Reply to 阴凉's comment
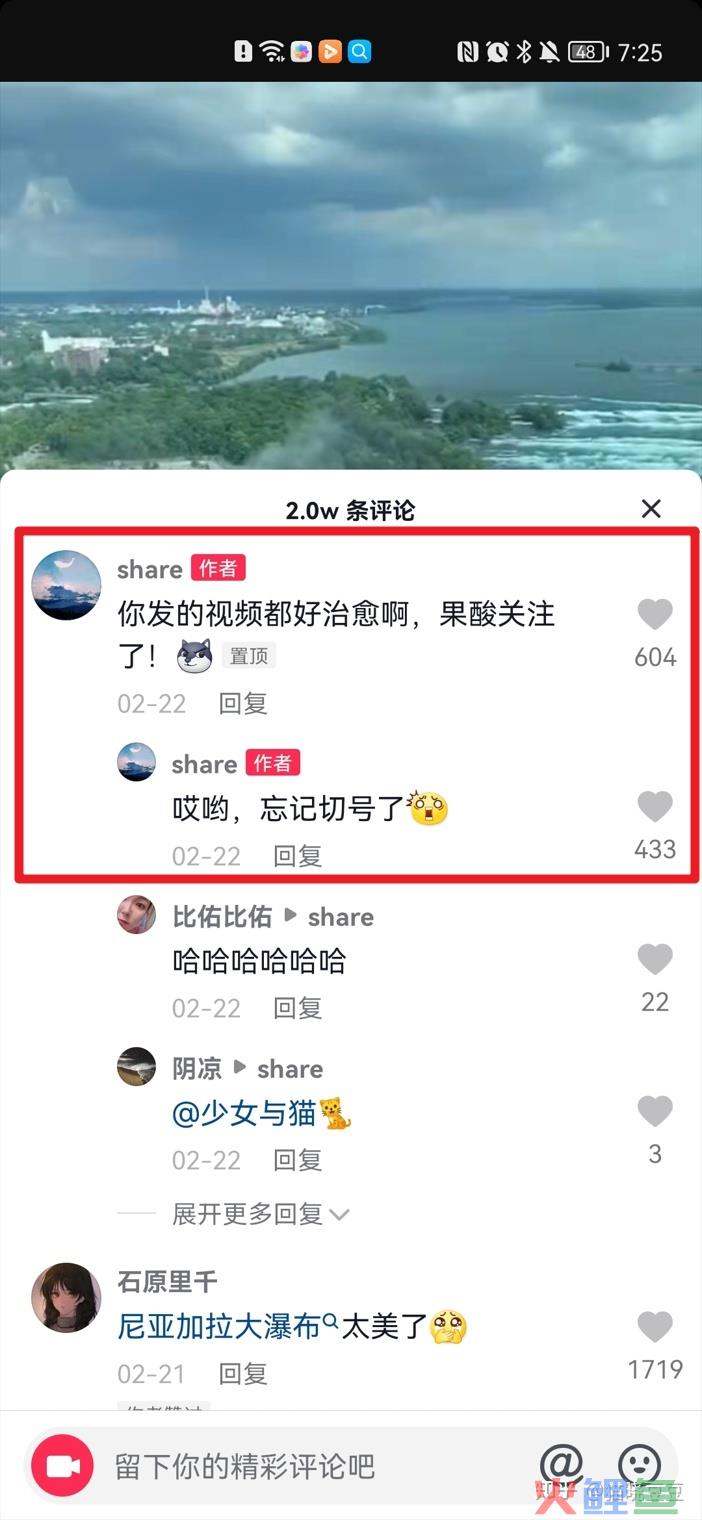The height and width of the screenshot is (1520, 702). [297, 1160]
